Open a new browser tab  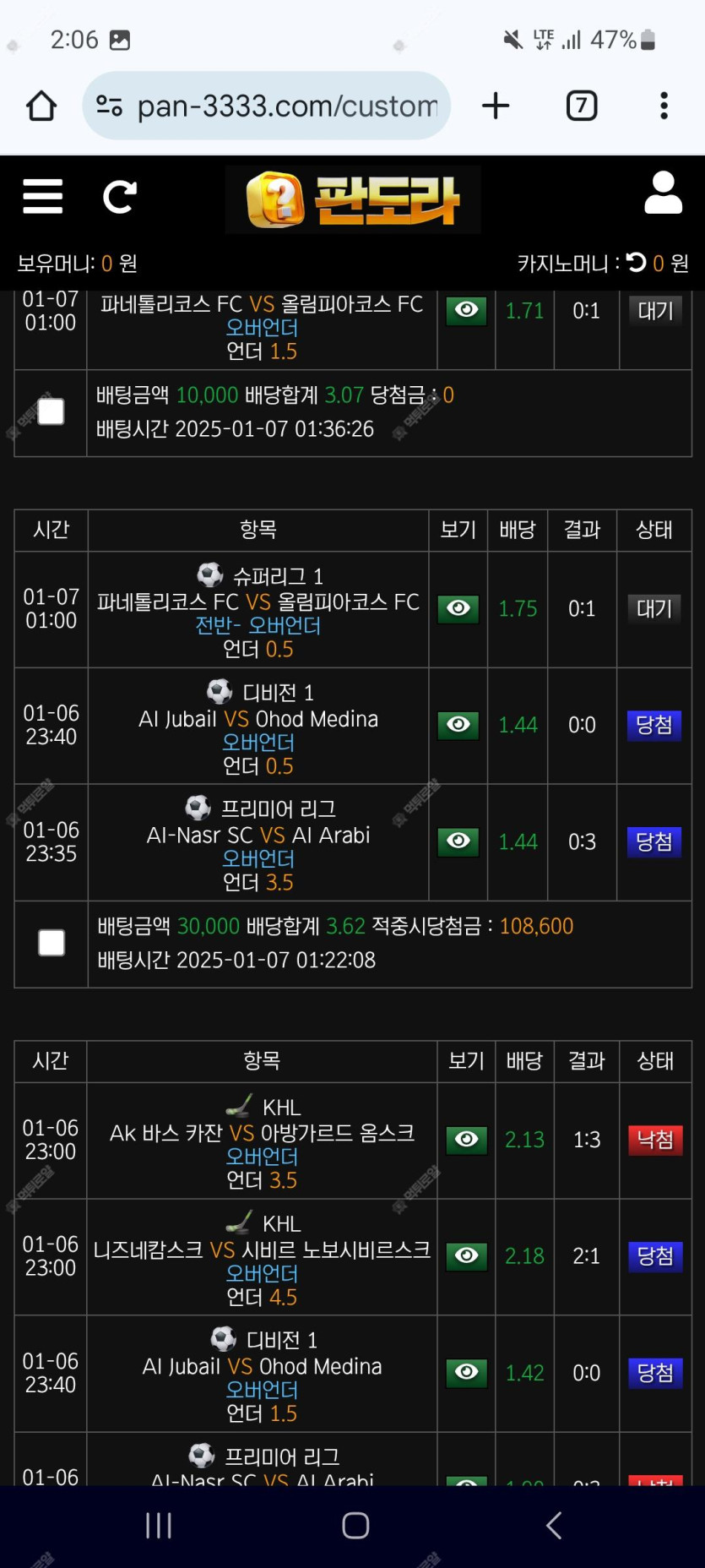(x=496, y=106)
